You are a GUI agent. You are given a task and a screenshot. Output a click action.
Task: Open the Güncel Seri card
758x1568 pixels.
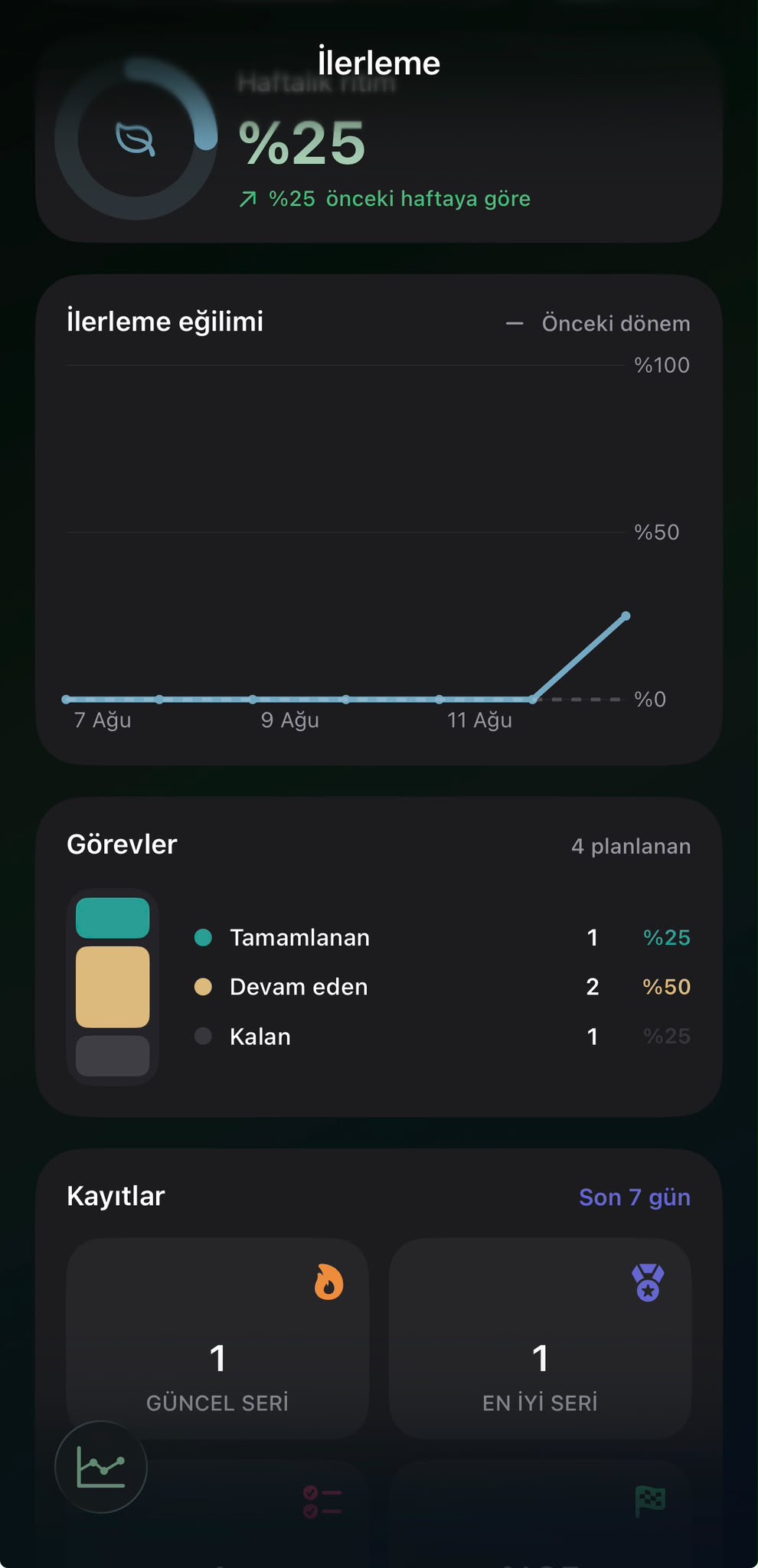(217, 1338)
